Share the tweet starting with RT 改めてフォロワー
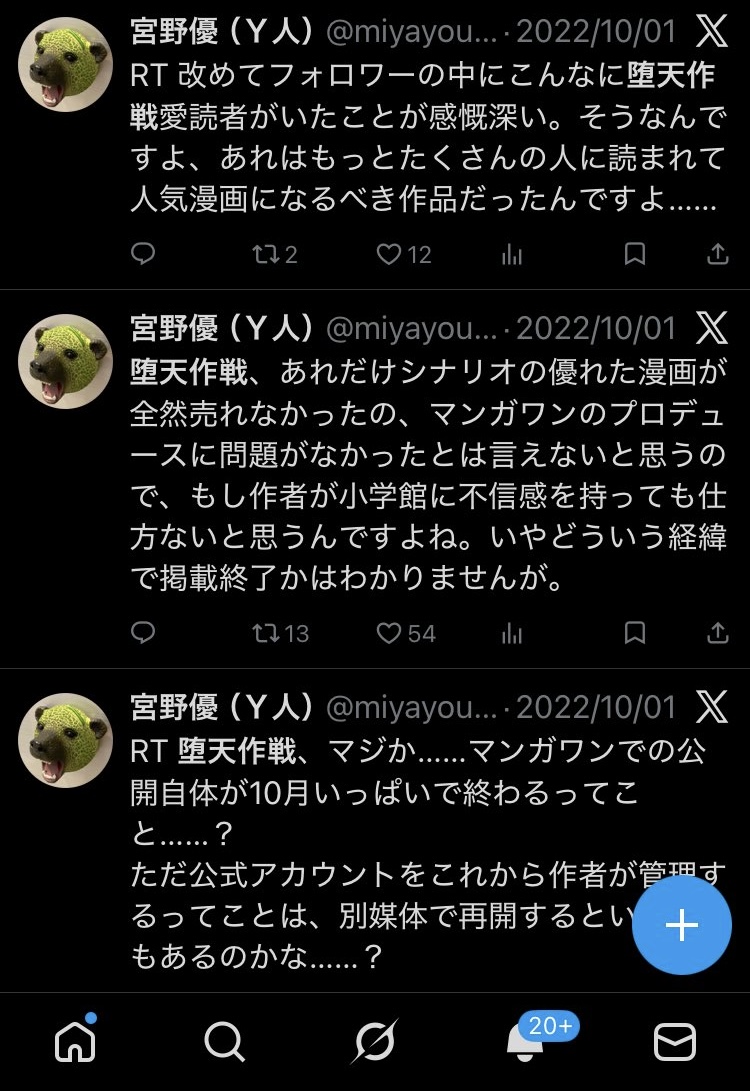Image resolution: width=750 pixels, height=1091 pixels. 718,255
